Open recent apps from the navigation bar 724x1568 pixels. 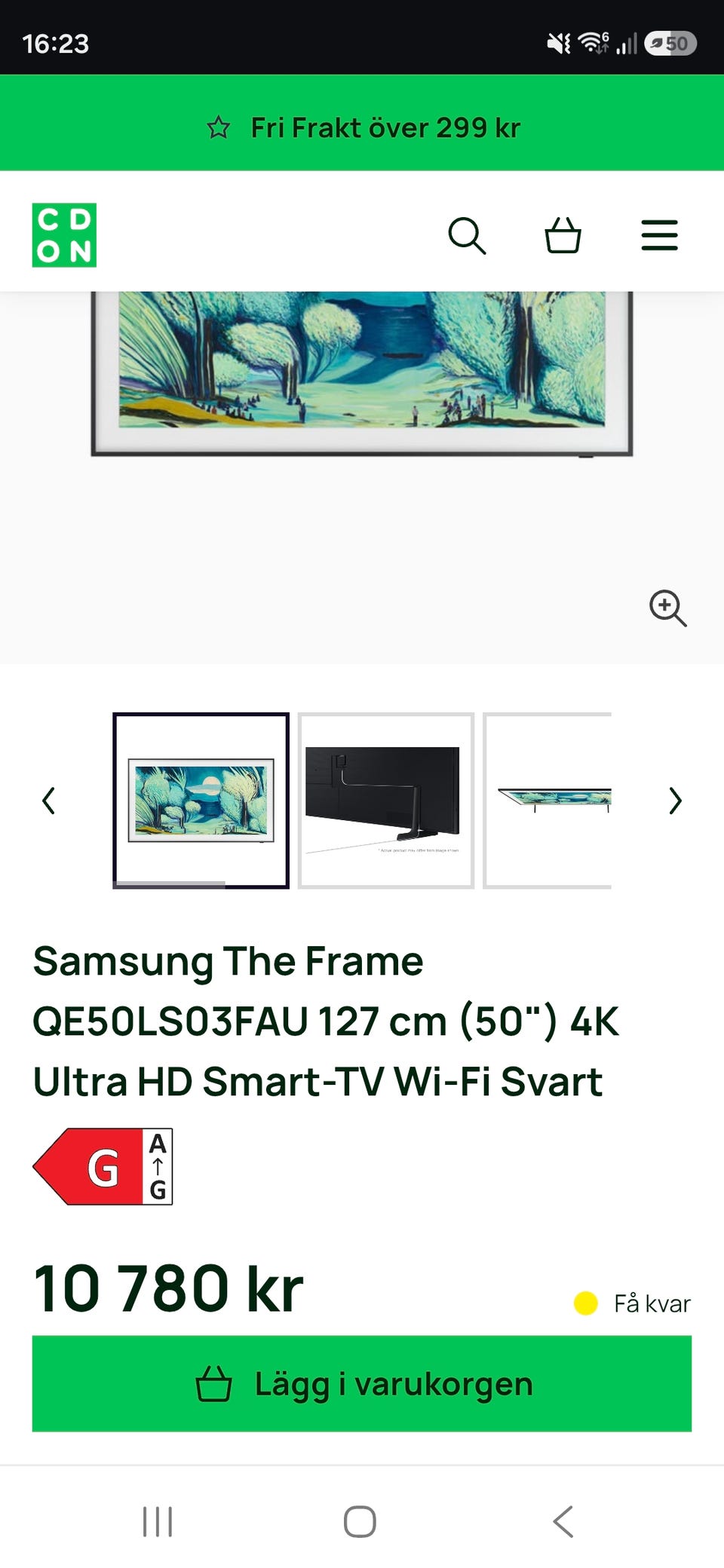tap(158, 1521)
